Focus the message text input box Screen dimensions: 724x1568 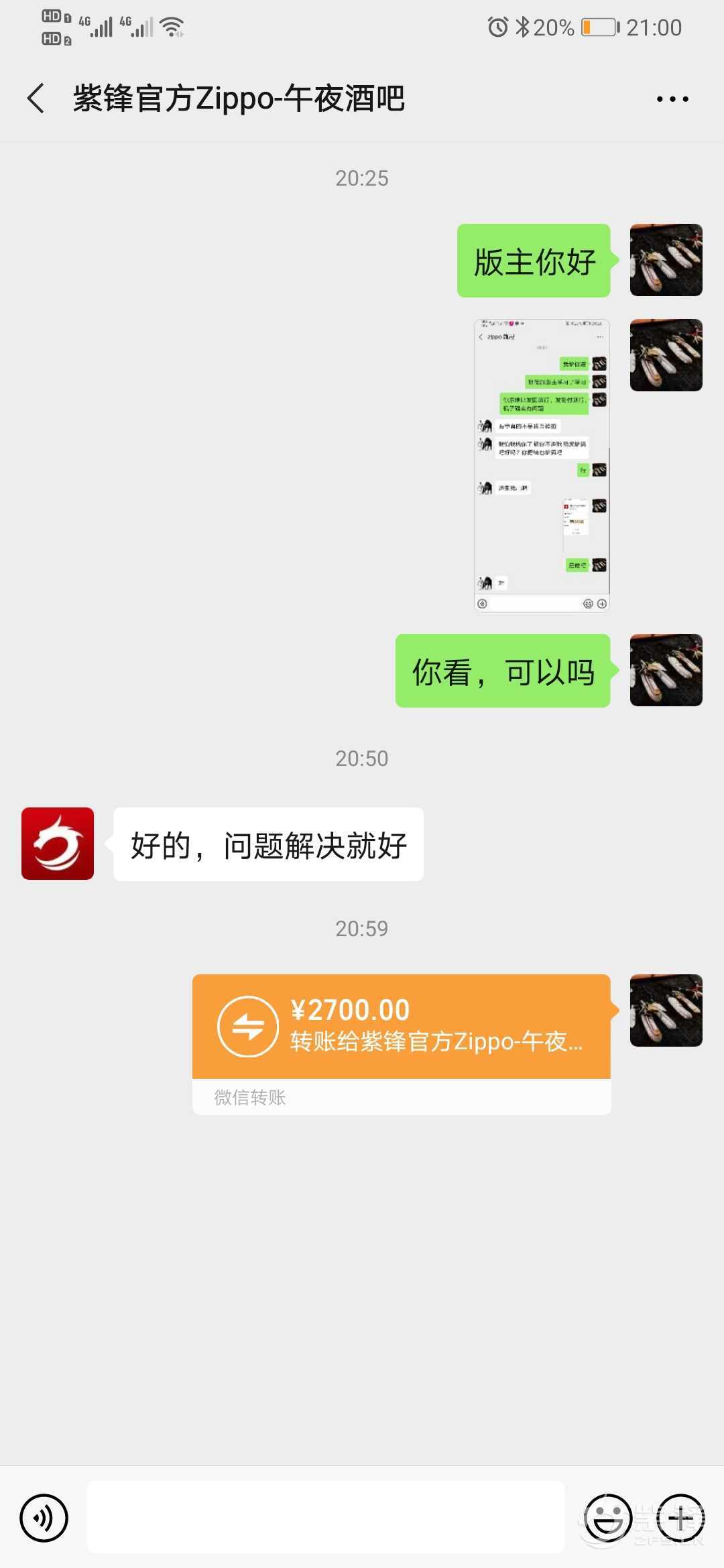pyautogui.click(x=326, y=1518)
